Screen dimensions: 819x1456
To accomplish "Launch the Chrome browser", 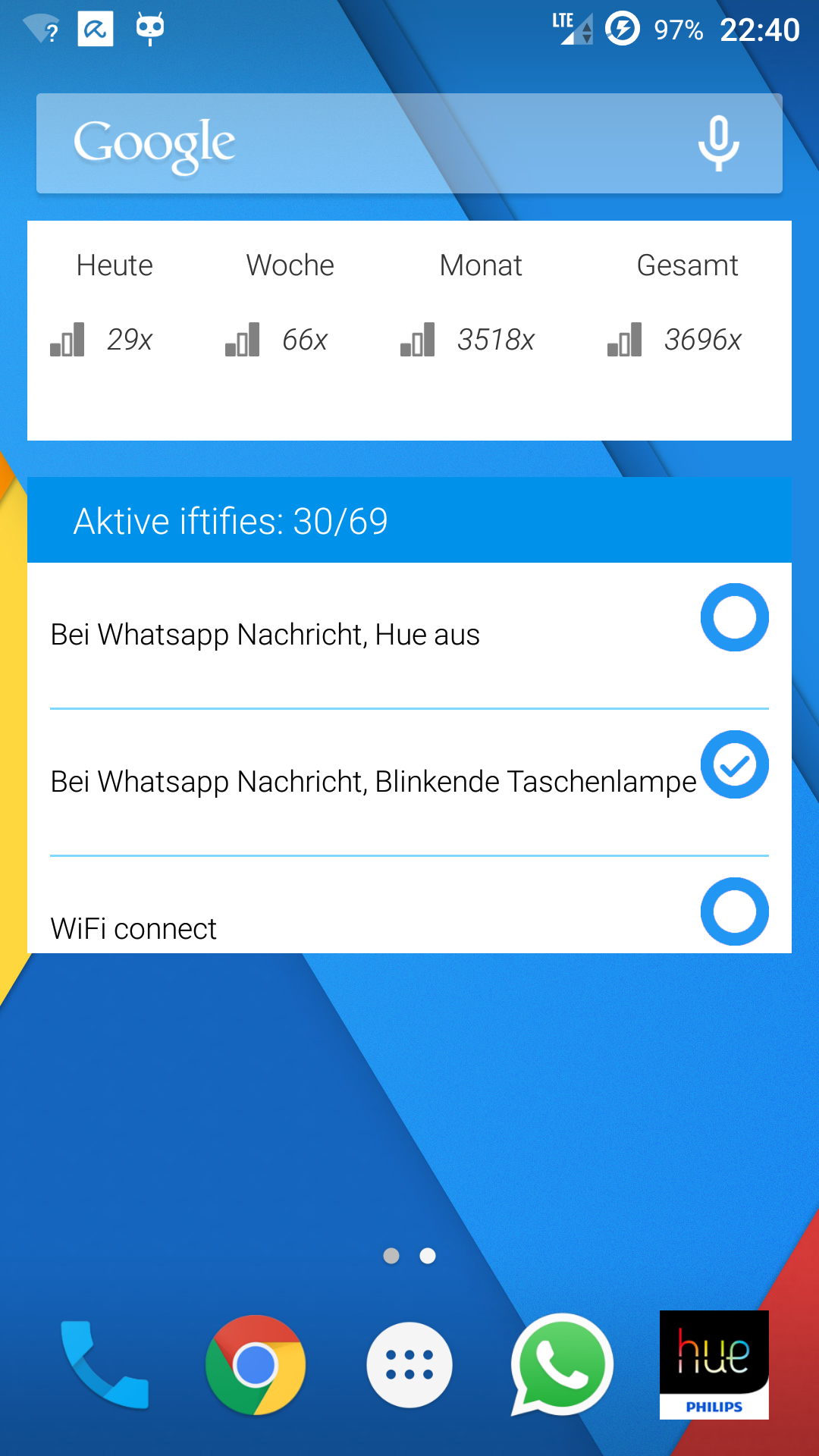I will [256, 1365].
